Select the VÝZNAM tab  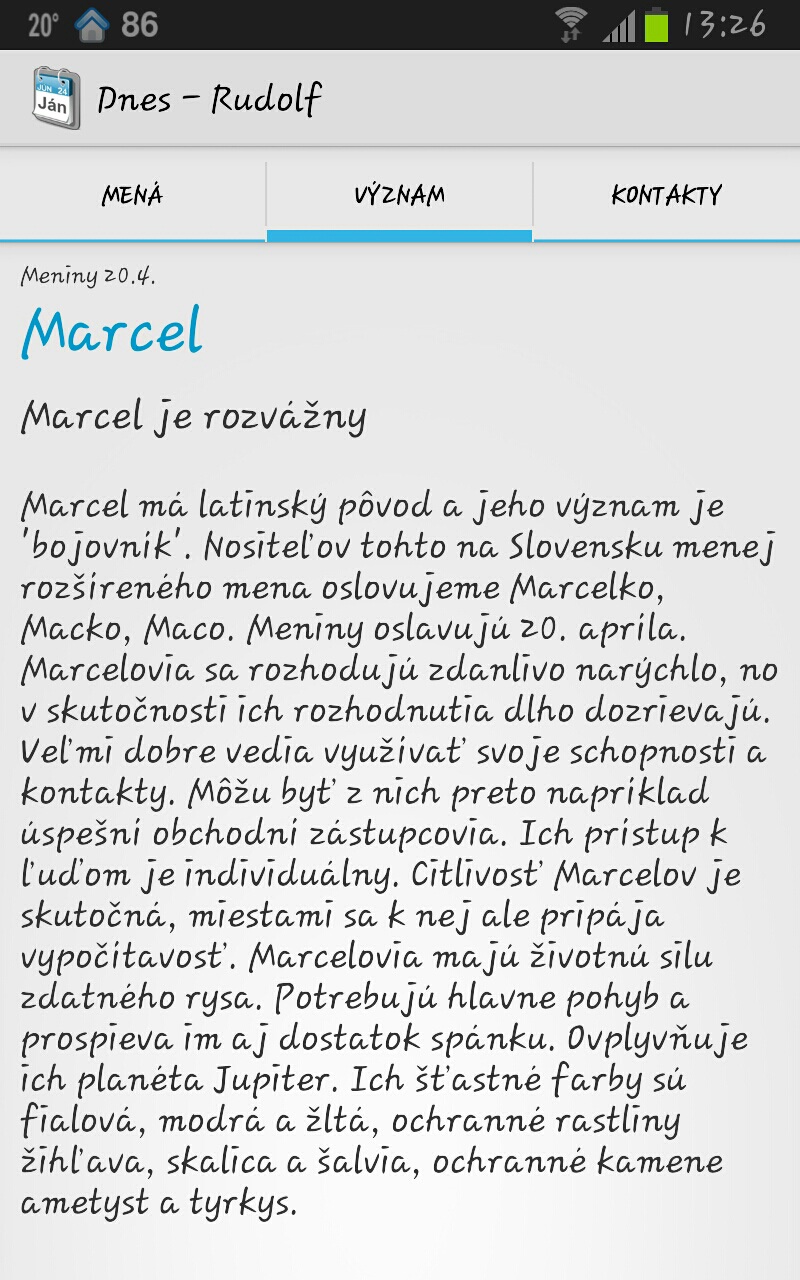tap(399, 195)
